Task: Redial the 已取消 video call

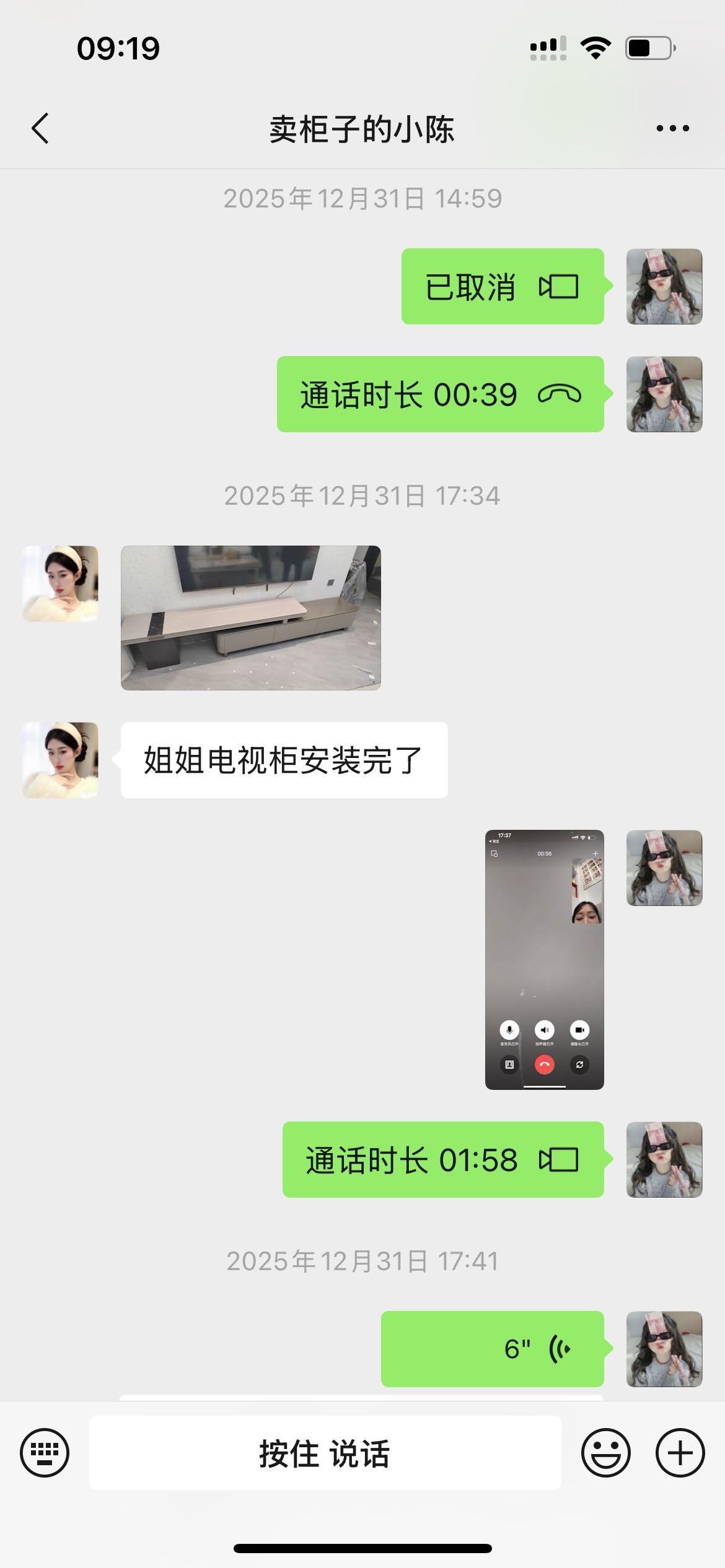Action: (x=502, y=287)
